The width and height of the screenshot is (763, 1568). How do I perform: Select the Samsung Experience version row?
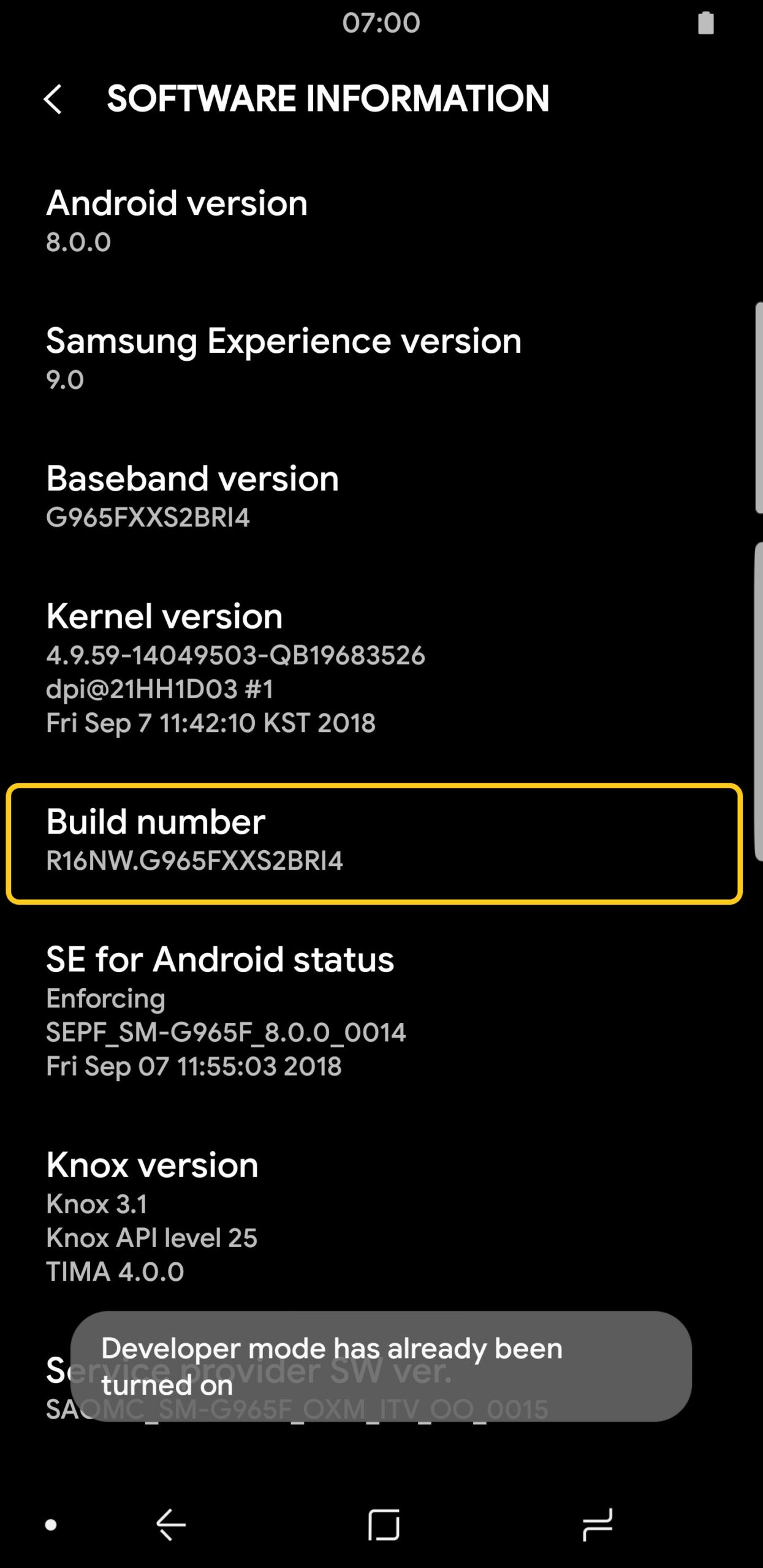(x=374, y=359)
